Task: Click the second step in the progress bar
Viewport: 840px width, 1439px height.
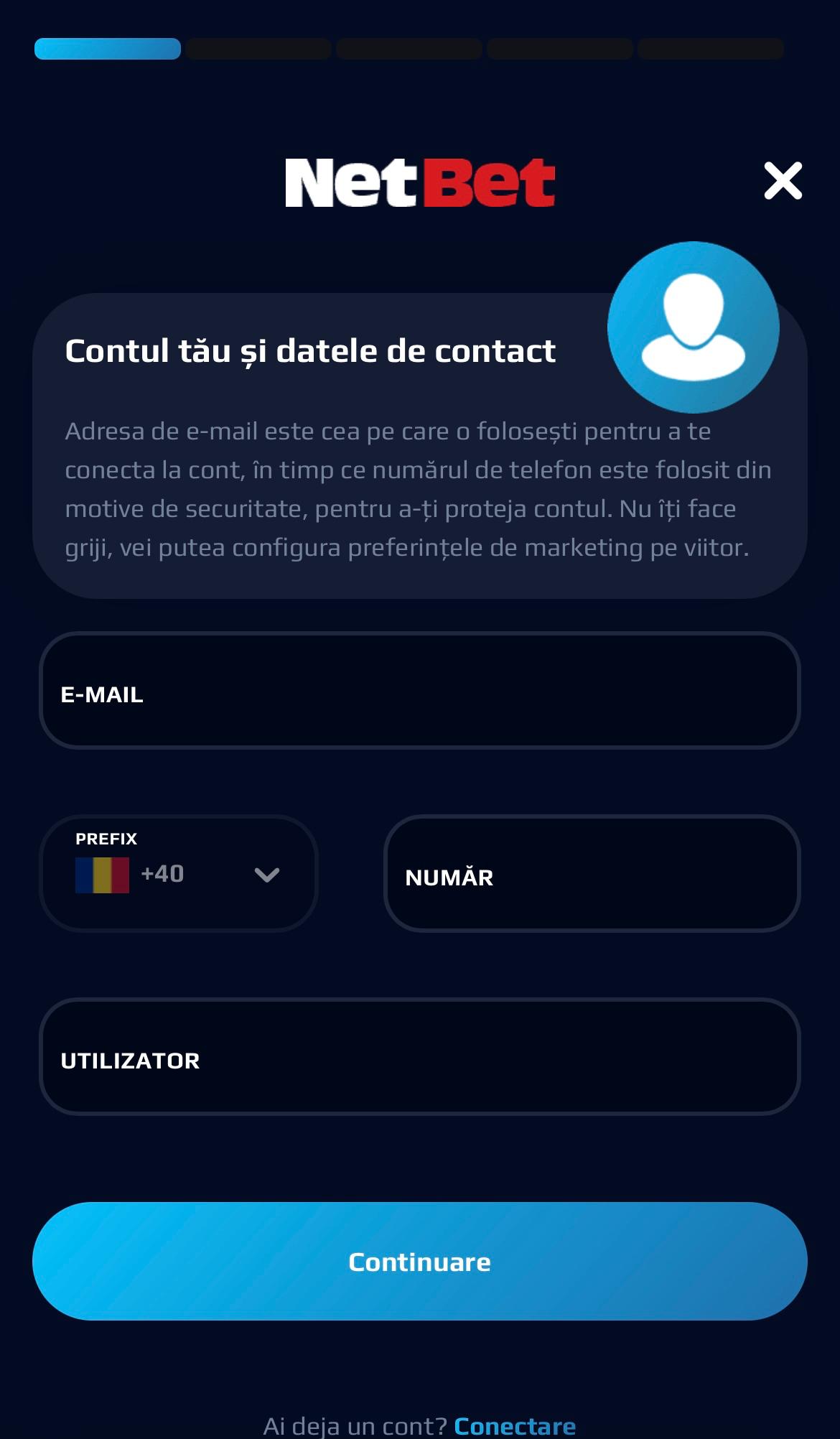Action: click(259, 49)
